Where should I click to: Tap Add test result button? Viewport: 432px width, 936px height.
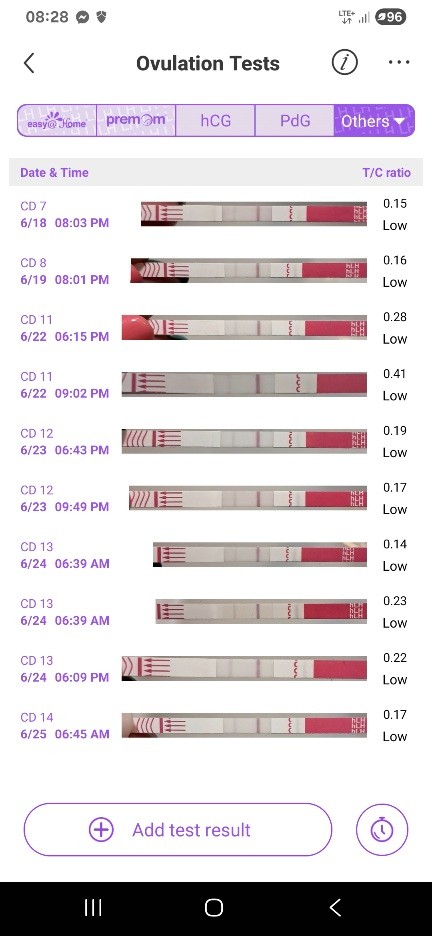point(178,830)
